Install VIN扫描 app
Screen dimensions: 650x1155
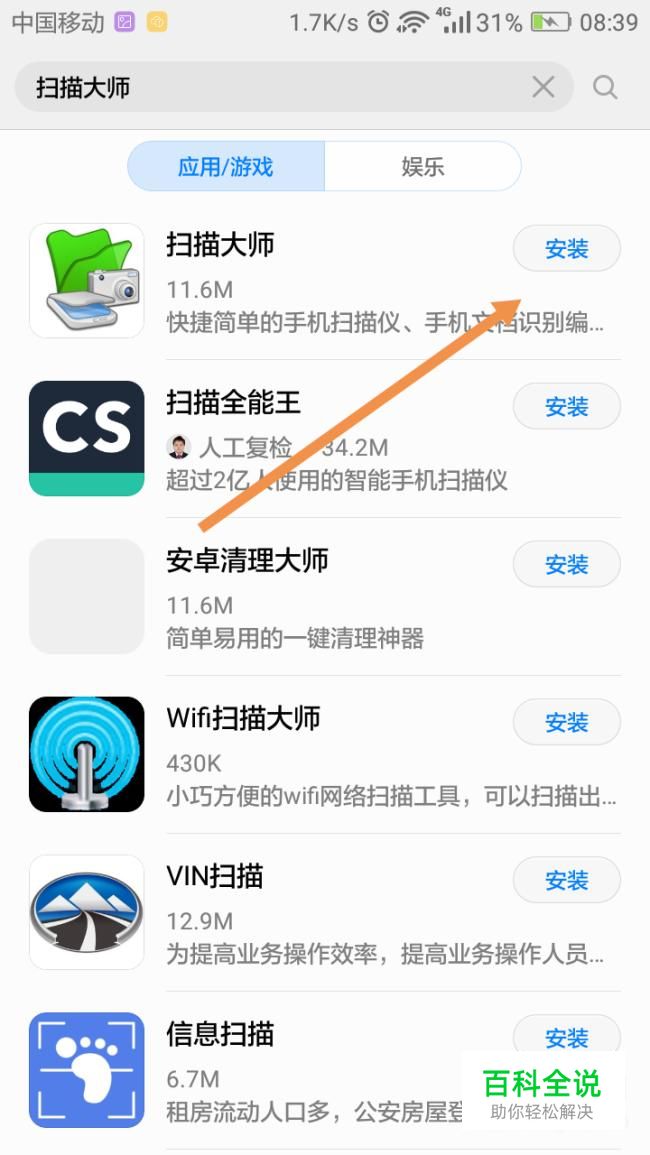click(567, 880)
